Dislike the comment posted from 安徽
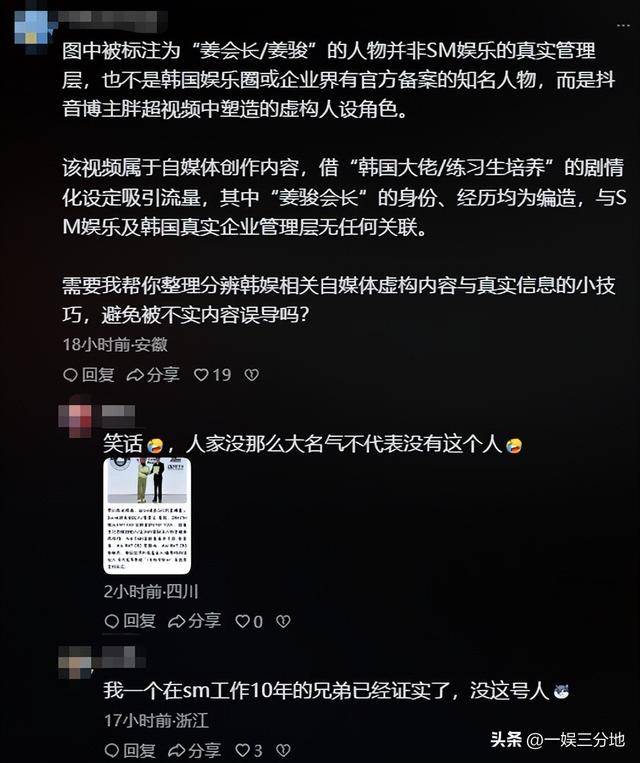Viewport: 640px width, 763px height. pos(252,375)
